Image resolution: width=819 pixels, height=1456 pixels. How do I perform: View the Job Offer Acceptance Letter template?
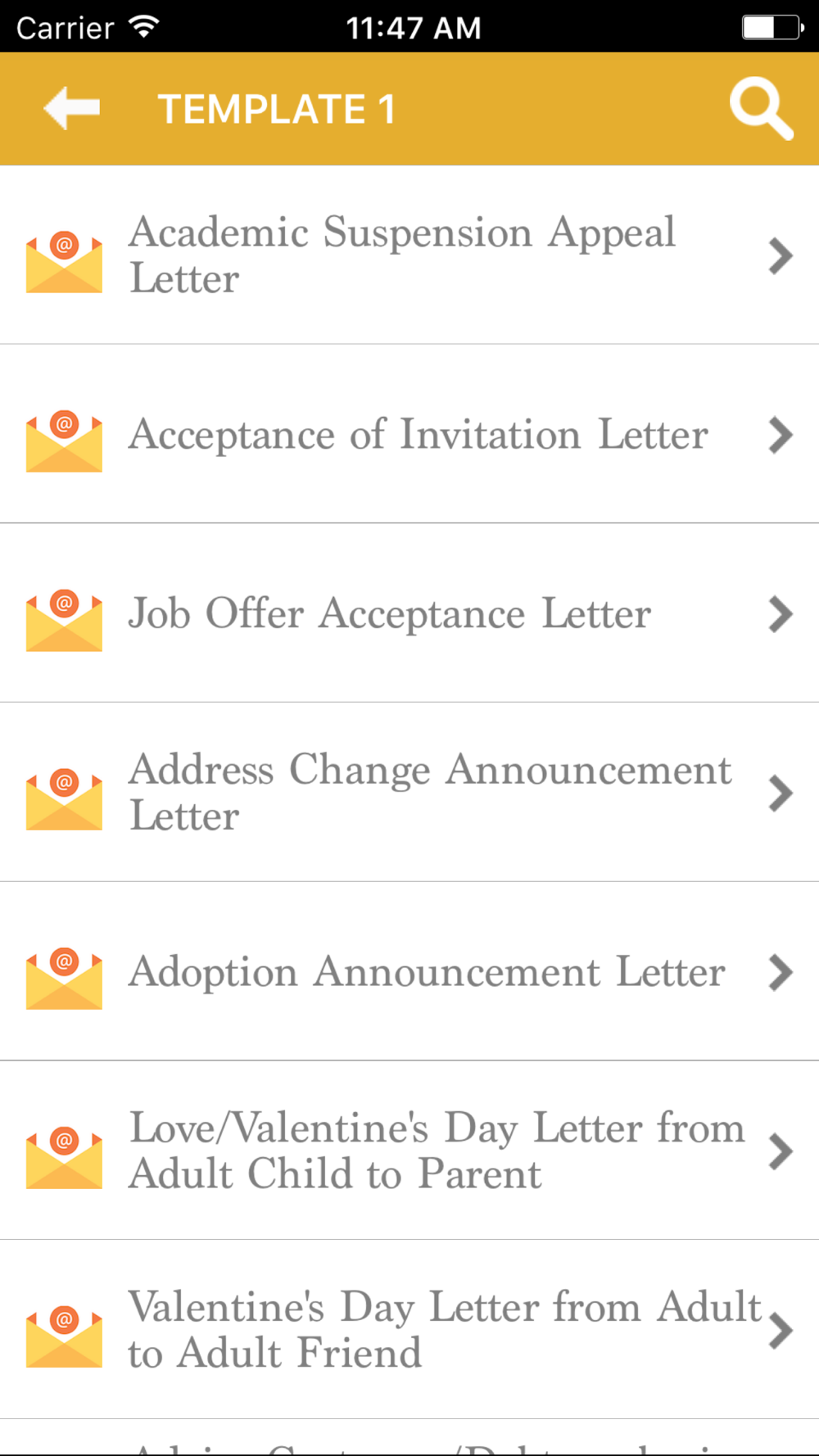[409, 613]
